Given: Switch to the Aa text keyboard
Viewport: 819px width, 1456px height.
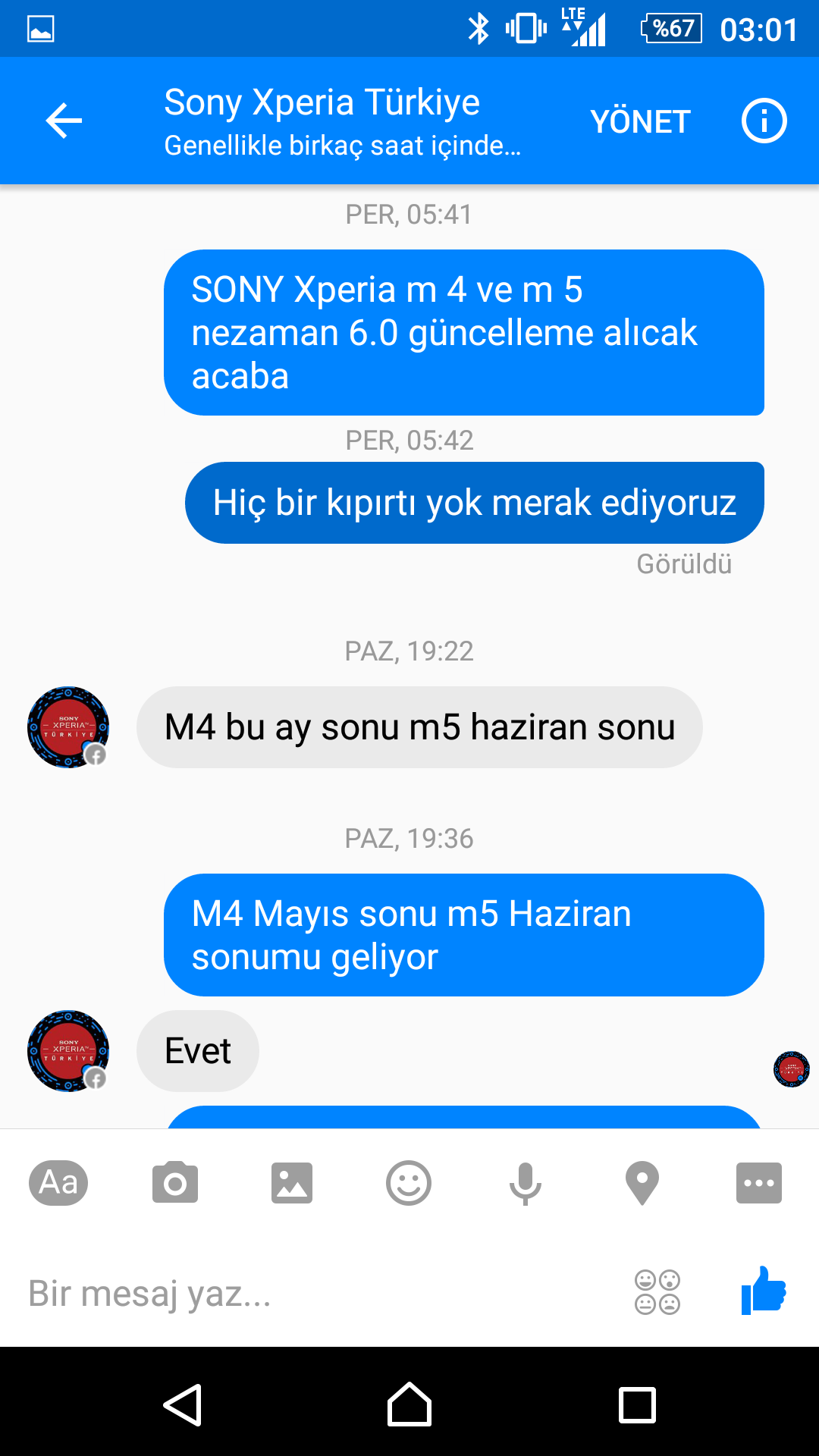Looking at the screenshot, I should pos(58,1182).
